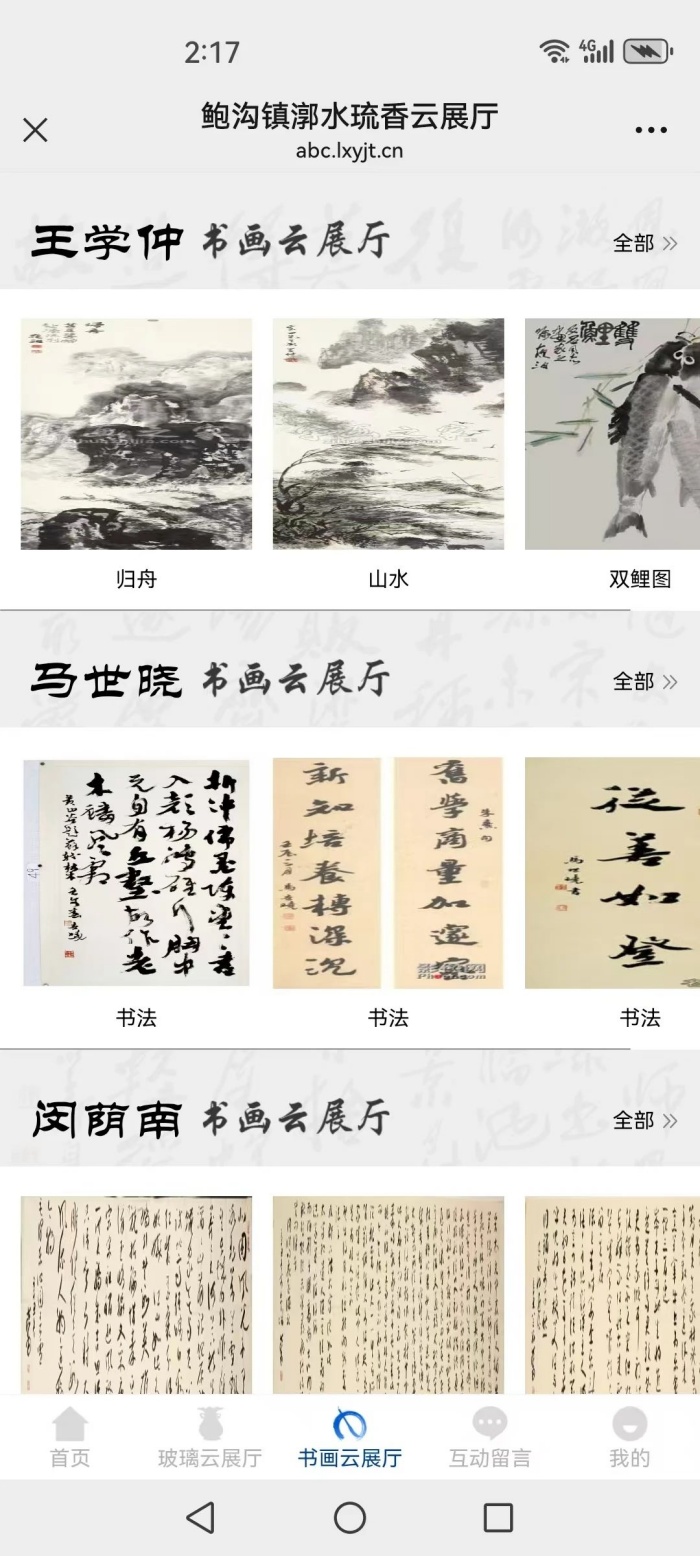Open the three-dot overflow menu
This screenshot has width=700, height=1556.
pos(651,130)
